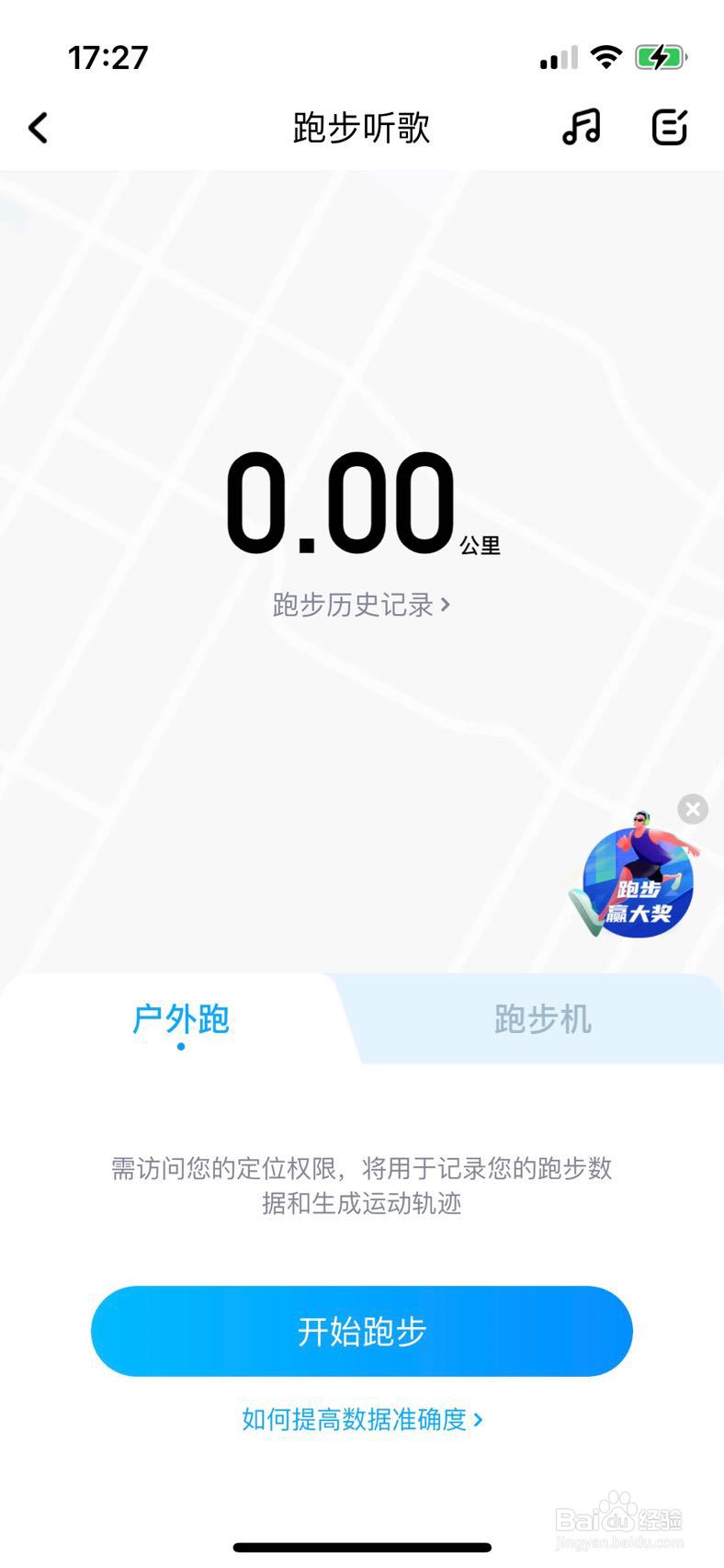This screenshot has height=1568, width=724.
Task: Tap the back arrow to leave 跑步听歌
Action: click(38, 128)
